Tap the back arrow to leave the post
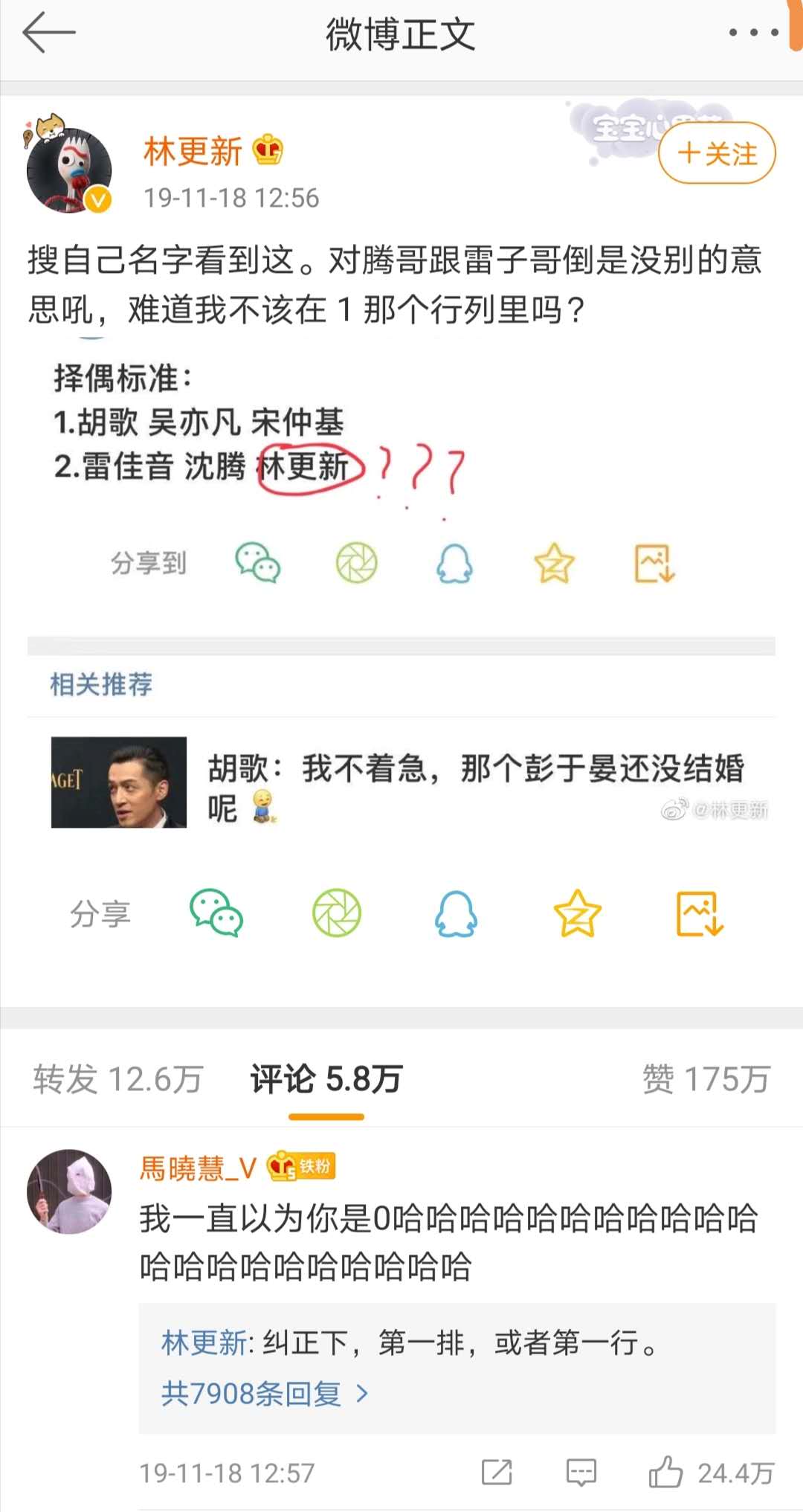The height and width of the screenshot is (1512, 803). click(x=48, y=33)
